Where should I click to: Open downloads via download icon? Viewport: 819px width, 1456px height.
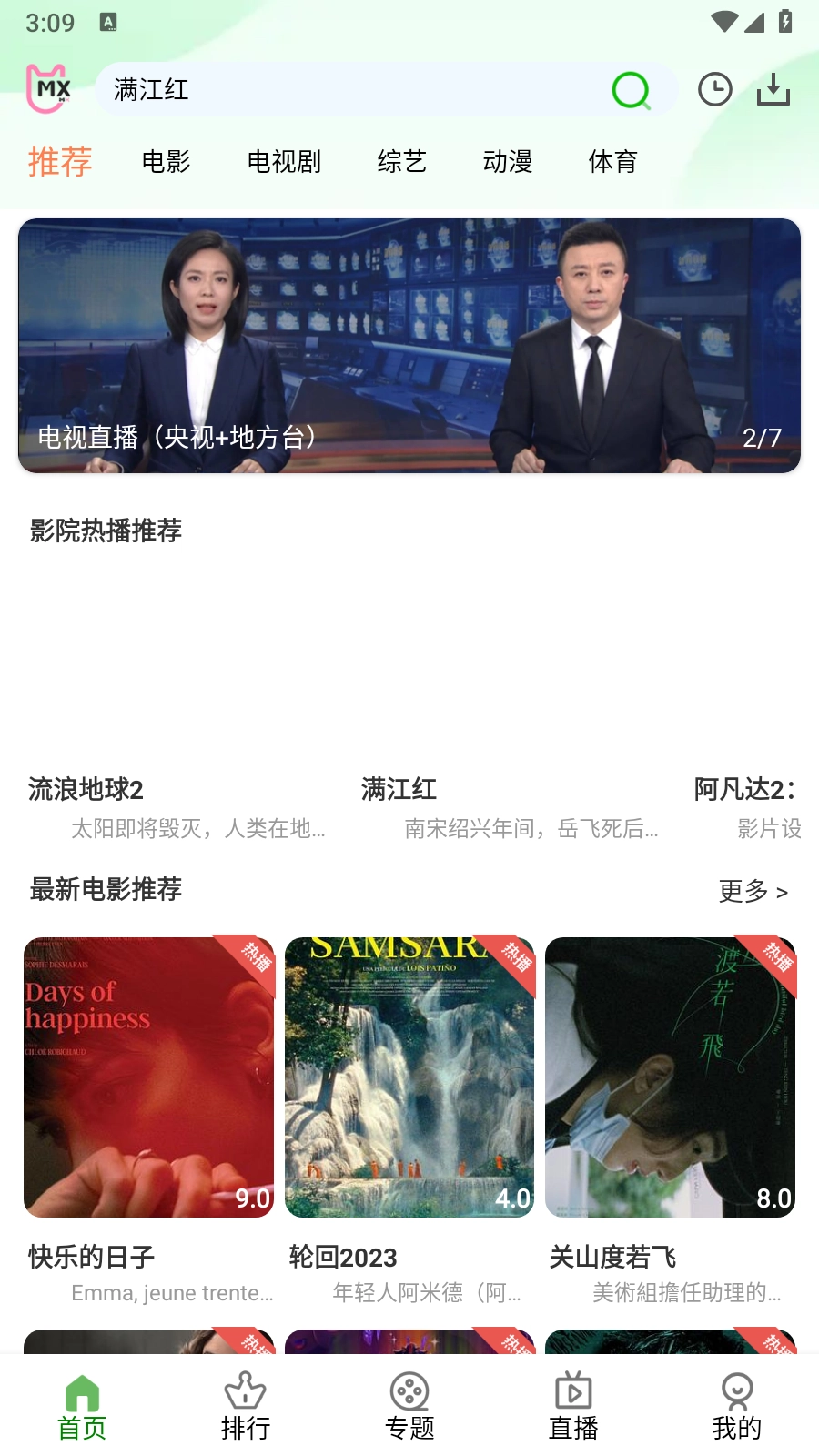click(773, 89)
